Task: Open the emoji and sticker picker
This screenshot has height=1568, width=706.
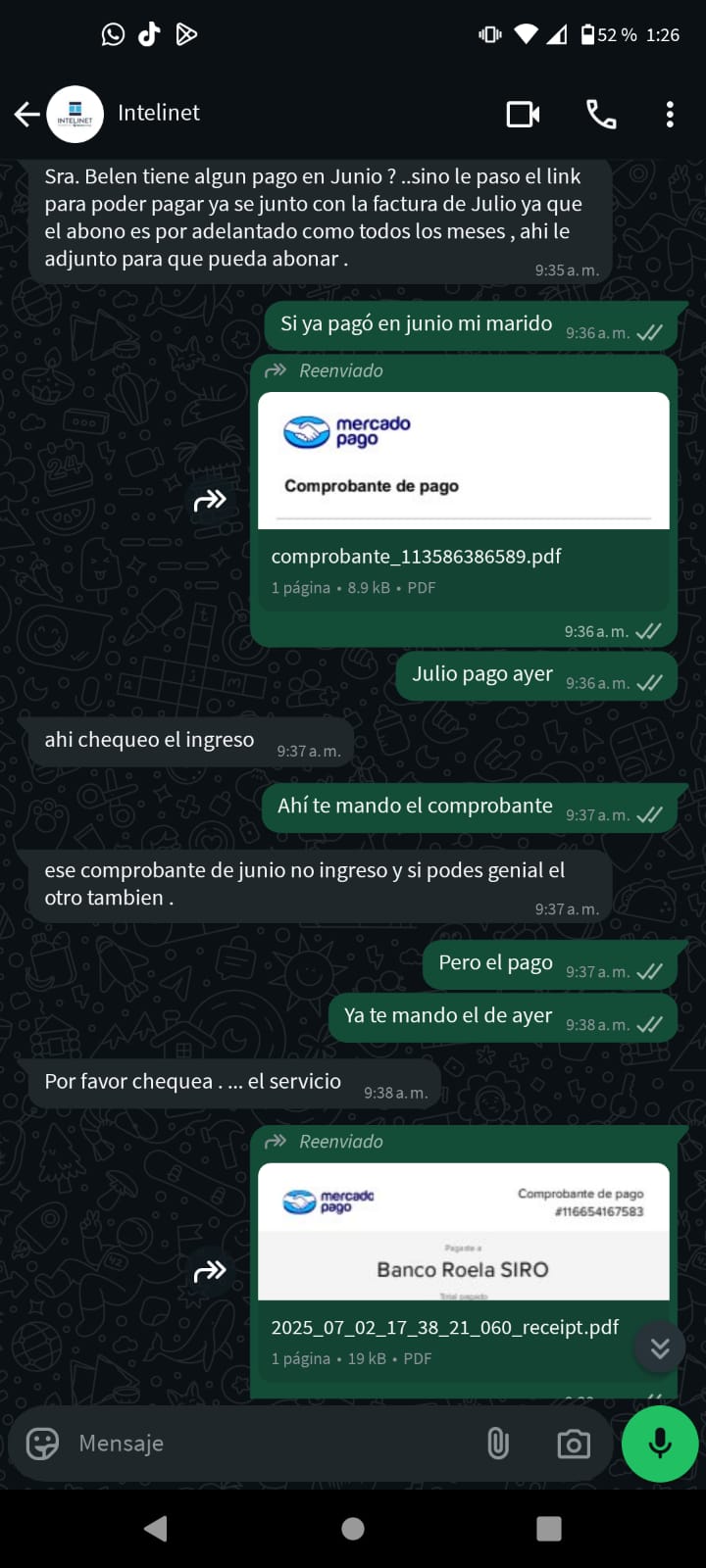Action: point(42,1444)
